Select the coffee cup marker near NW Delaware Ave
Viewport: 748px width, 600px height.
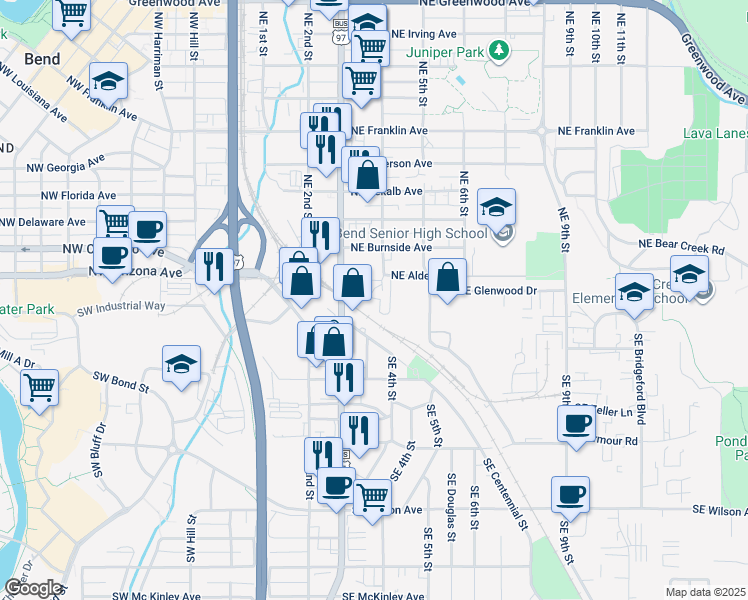147,230
